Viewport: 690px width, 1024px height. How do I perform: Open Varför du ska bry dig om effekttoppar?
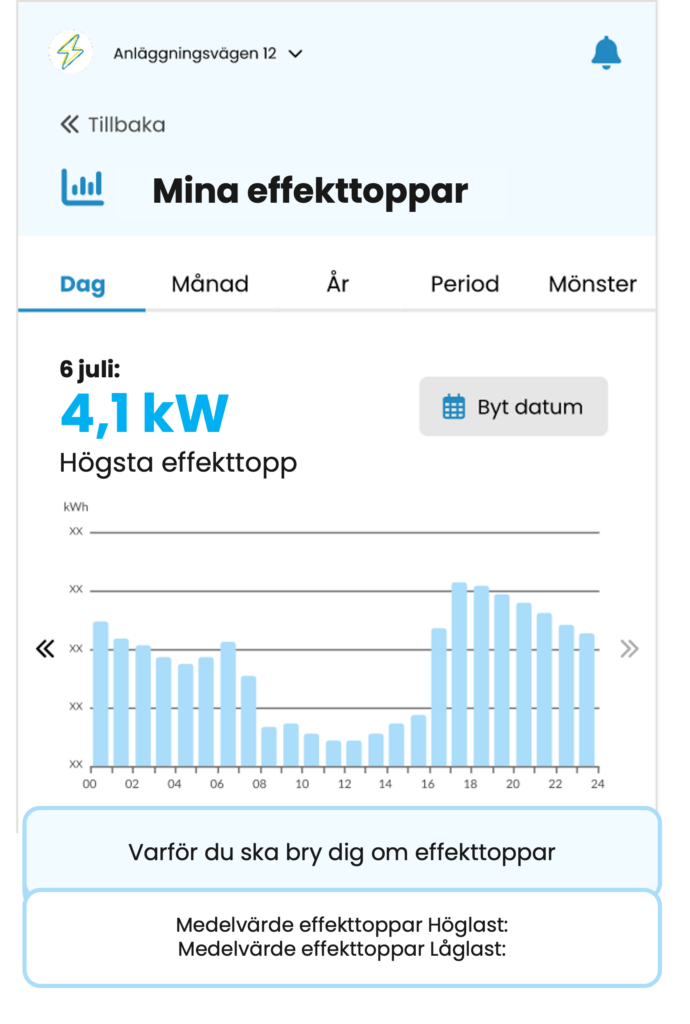pyautogui.click(x=342, y=852)
